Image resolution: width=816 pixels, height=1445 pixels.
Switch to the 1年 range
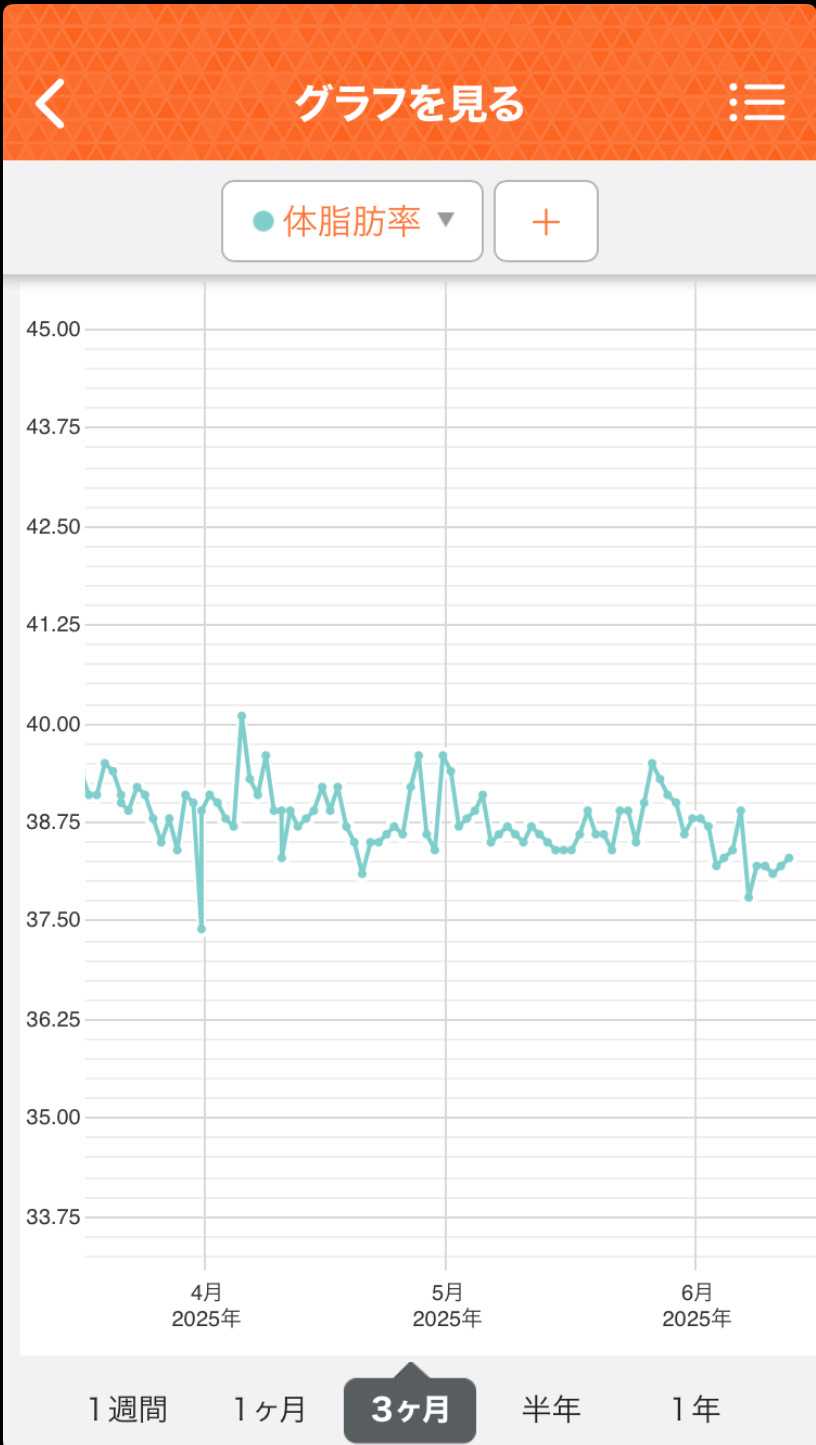pyautogui.click(x=695, y=1410)
